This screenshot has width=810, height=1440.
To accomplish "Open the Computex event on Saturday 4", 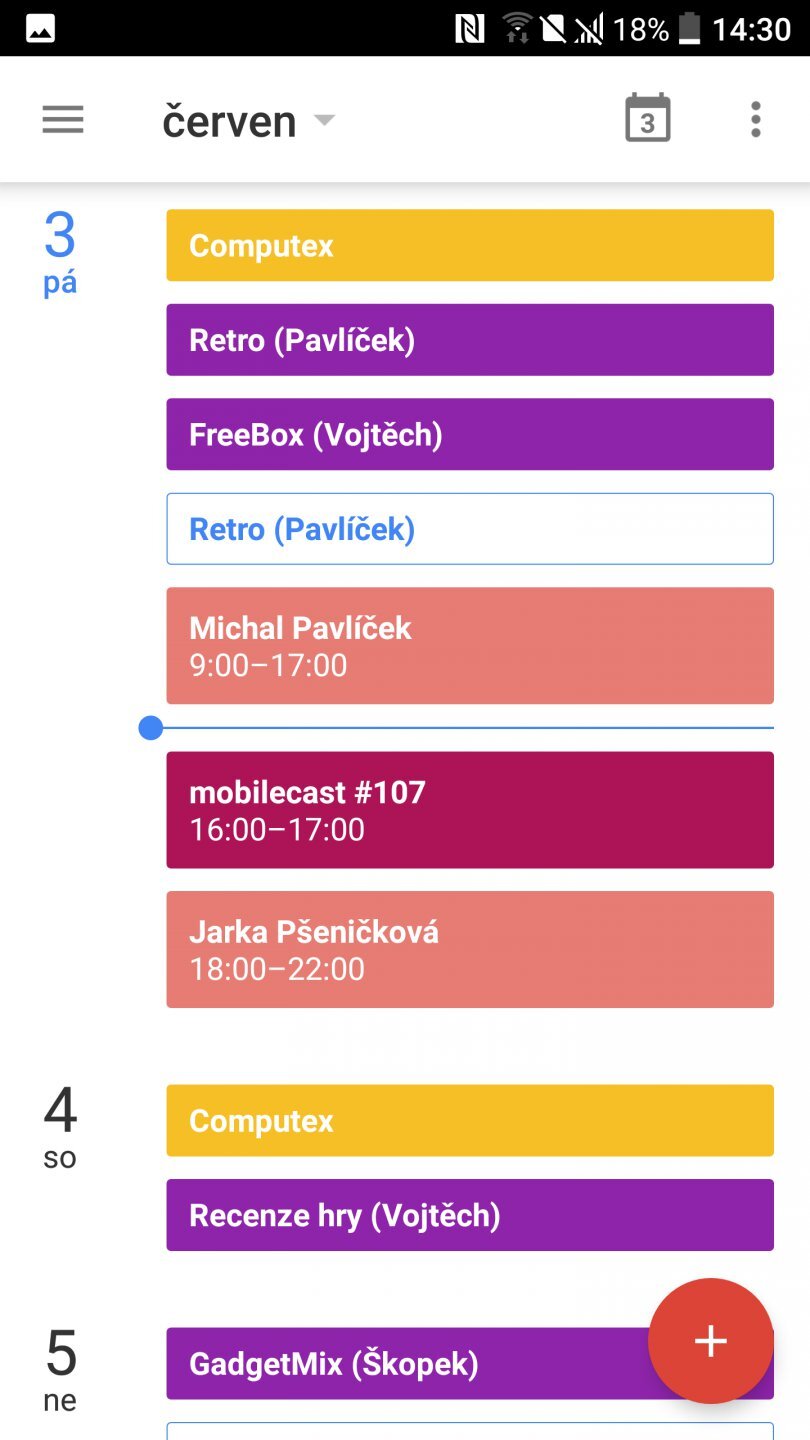I will tap(469, 1120).
